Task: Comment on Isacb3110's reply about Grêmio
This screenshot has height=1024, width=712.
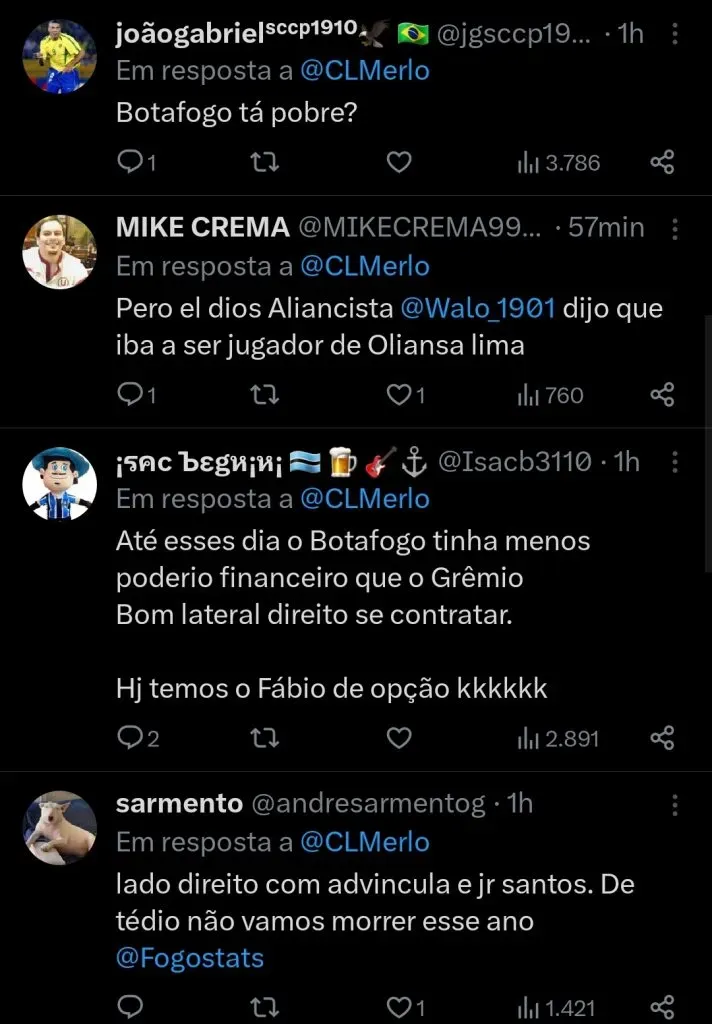Action: pyautogui.click(x=131, y=738)
